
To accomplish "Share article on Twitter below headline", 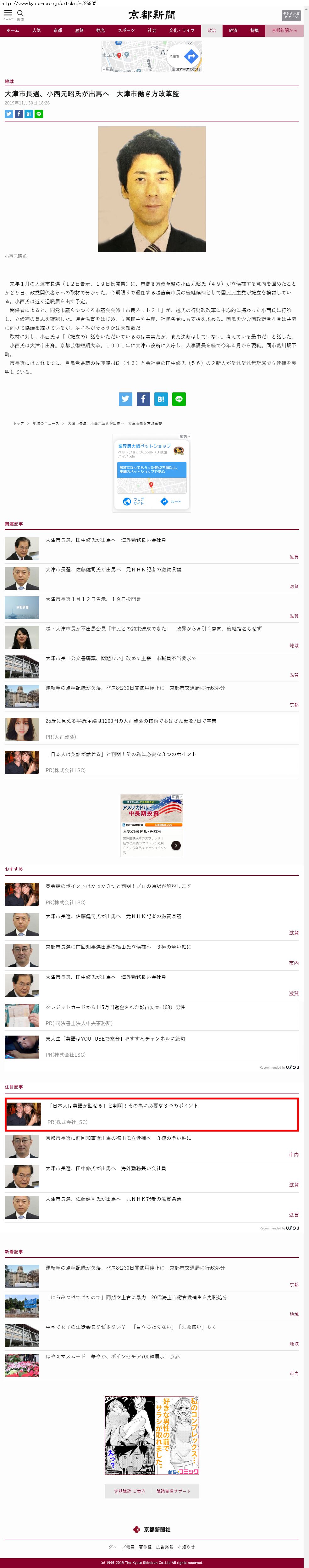I will 9,114.
